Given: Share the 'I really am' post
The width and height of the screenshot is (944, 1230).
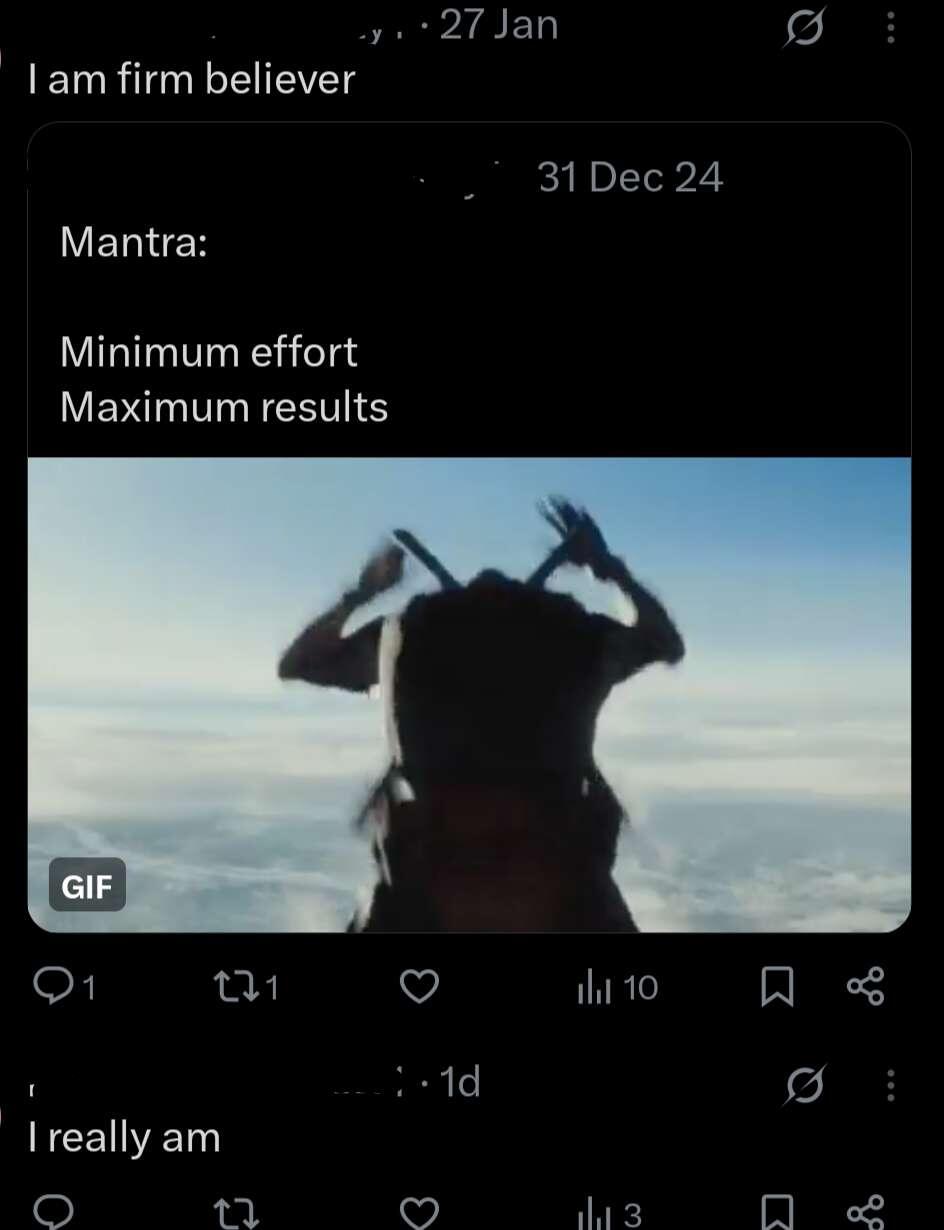Looking at the screenshot, I should click(865, 1213).
